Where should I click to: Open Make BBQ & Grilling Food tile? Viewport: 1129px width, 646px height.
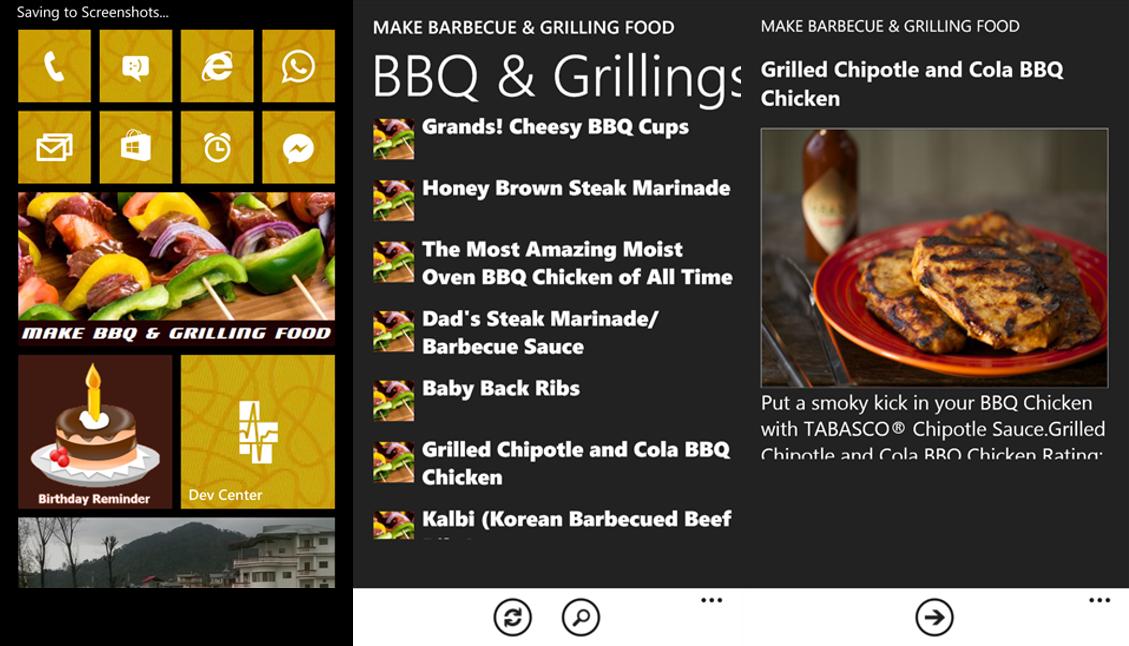[x=176, y=268]
